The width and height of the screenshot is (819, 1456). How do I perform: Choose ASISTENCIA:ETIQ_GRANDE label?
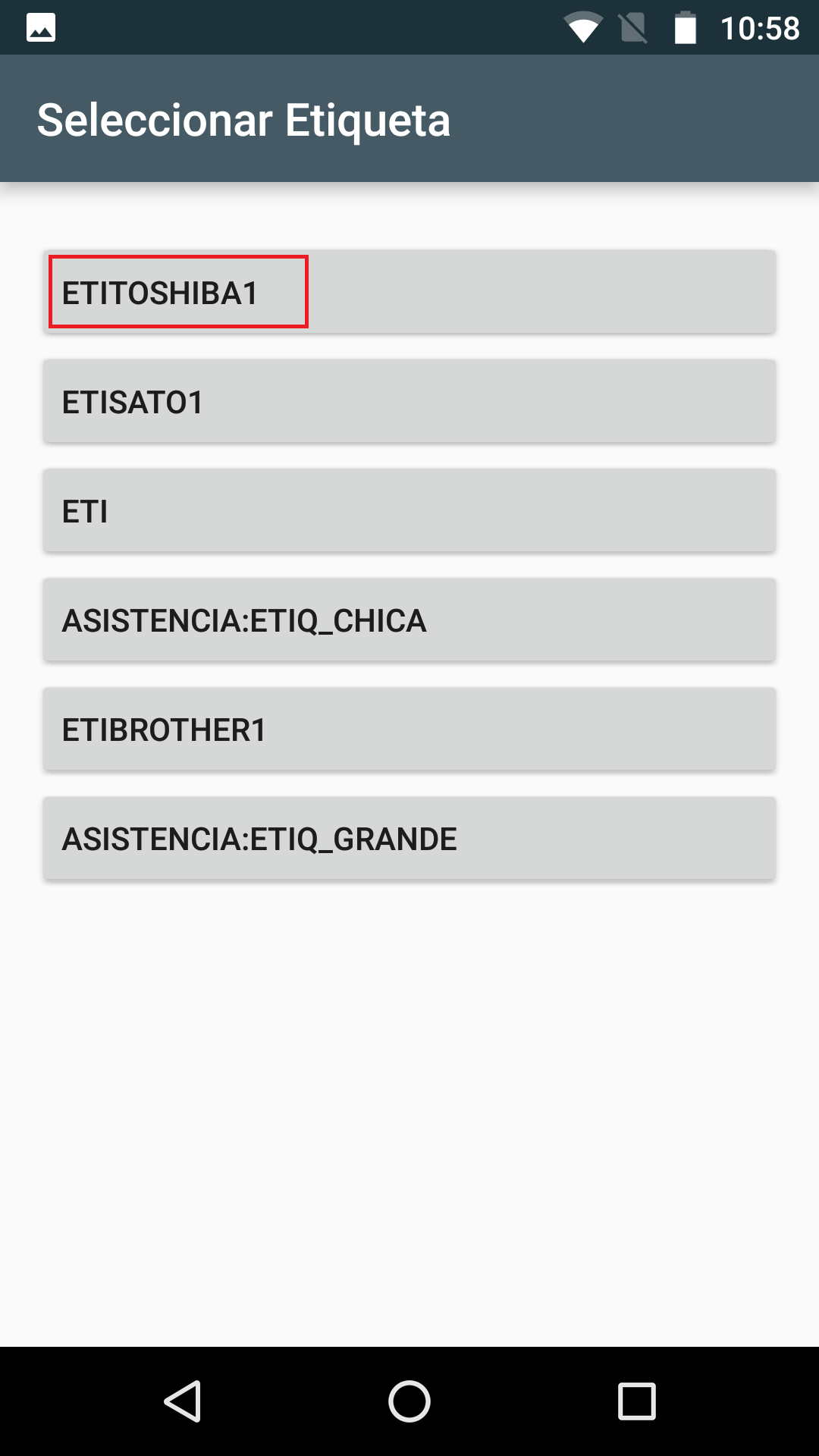[x=409, y=838]
